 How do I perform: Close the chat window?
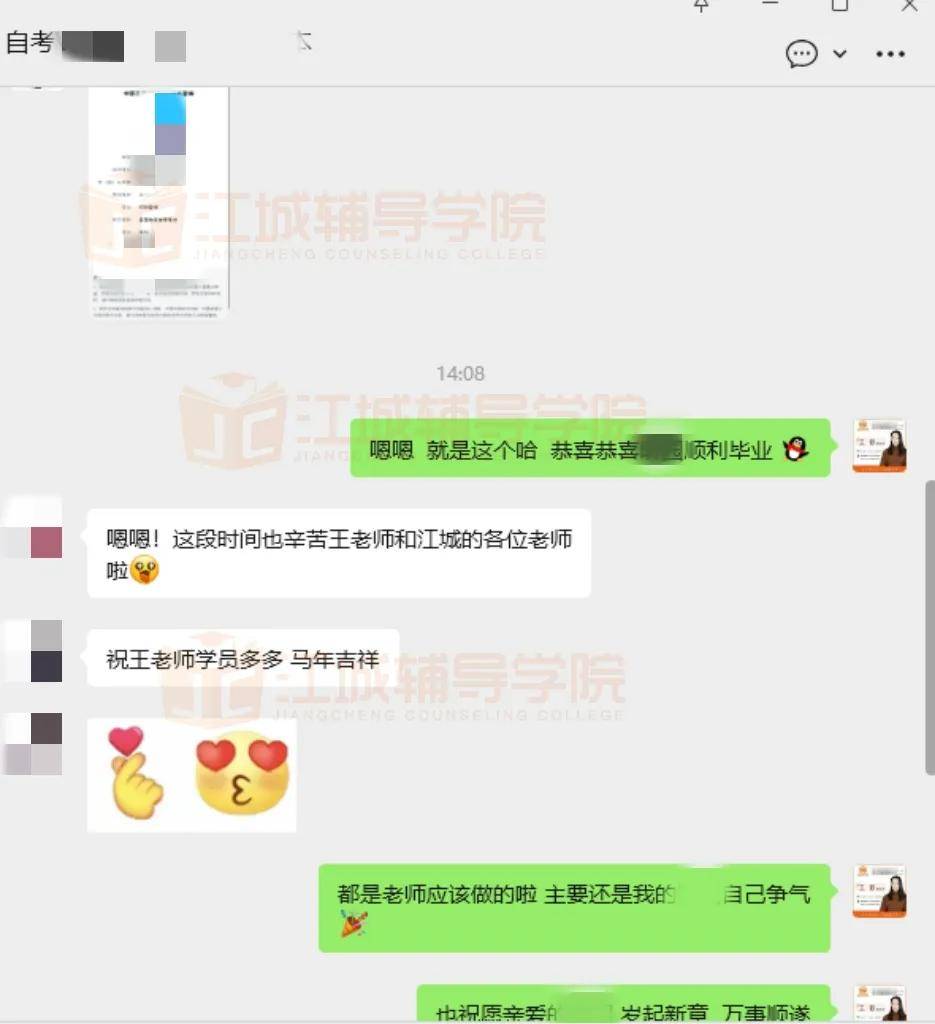(909, 5)
